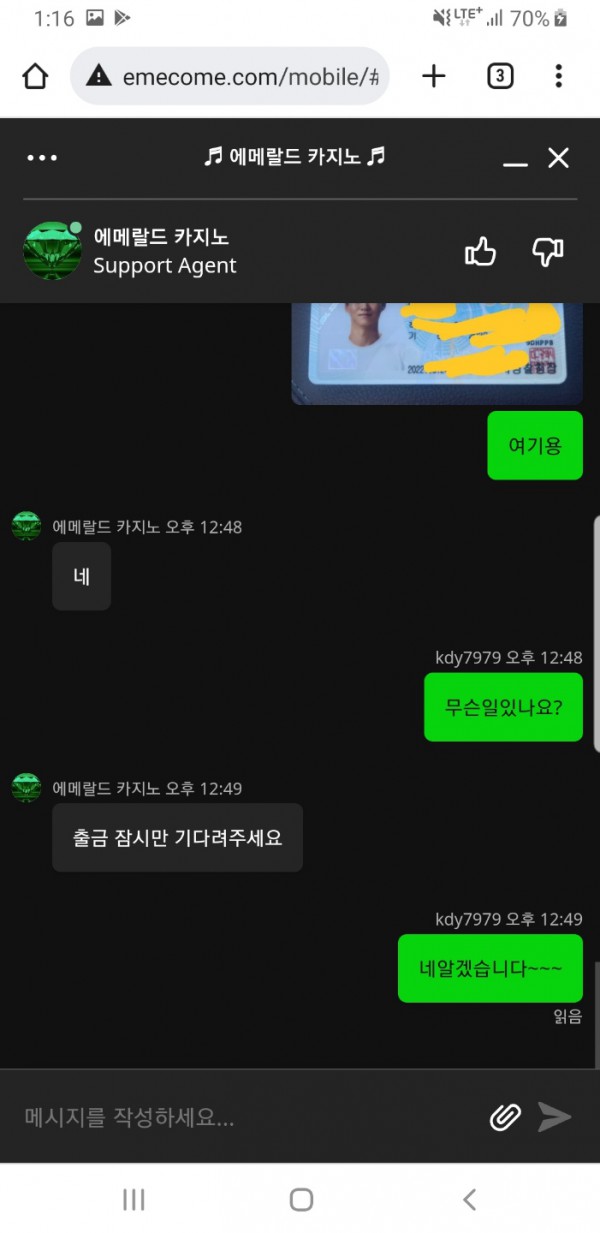This screenshot has width=600, height=1233.
Task: Close the 에메랄드 카지노 chat window
Action: click(x=558, y=157)
